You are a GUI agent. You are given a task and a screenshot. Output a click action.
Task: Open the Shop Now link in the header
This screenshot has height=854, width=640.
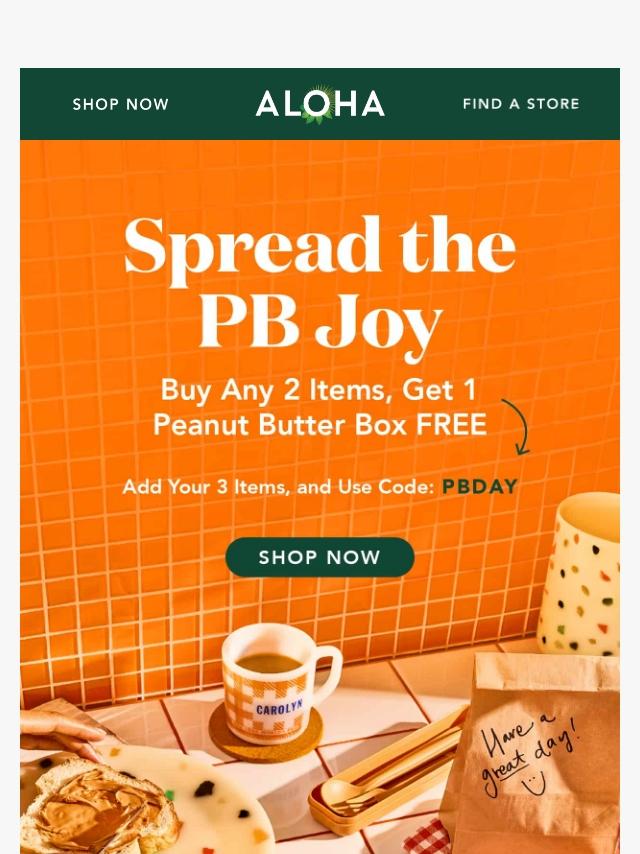coord(120,104)
